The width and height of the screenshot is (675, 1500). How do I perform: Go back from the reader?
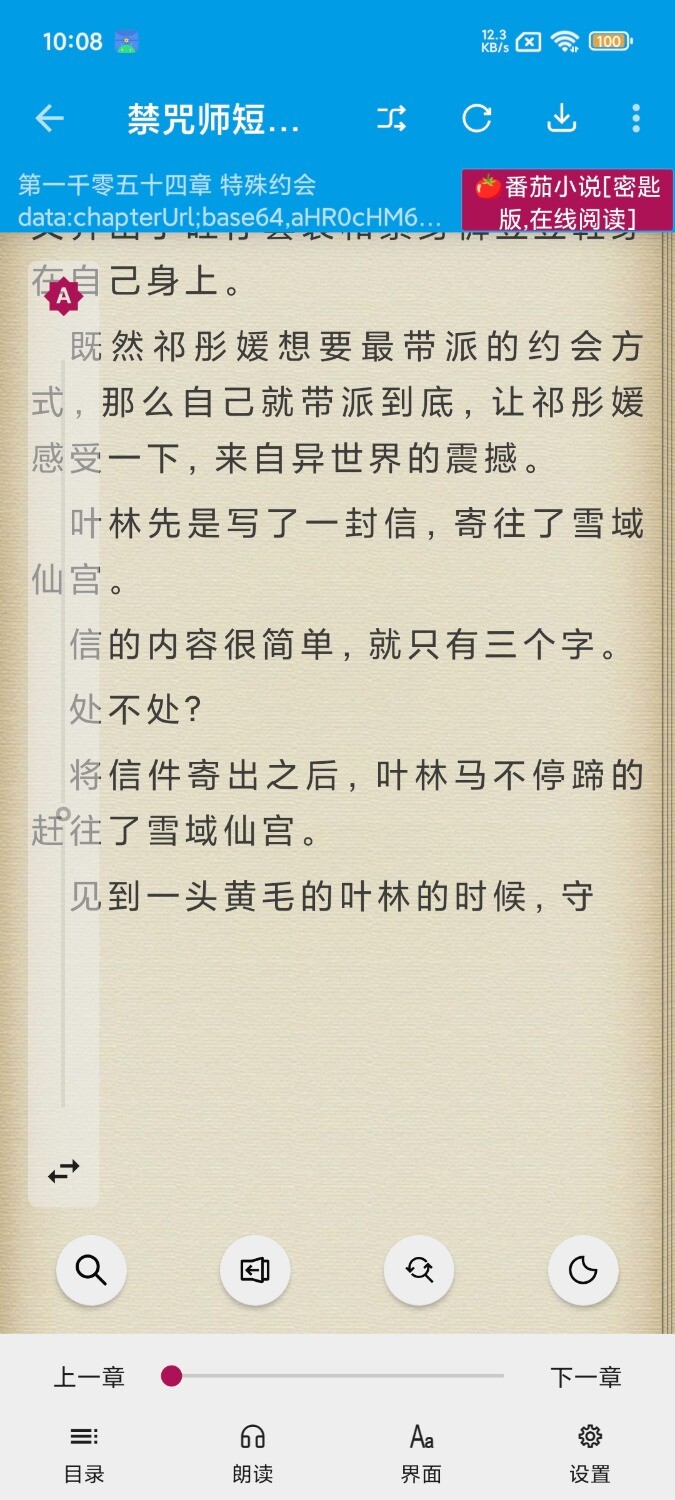coord(49,119)
